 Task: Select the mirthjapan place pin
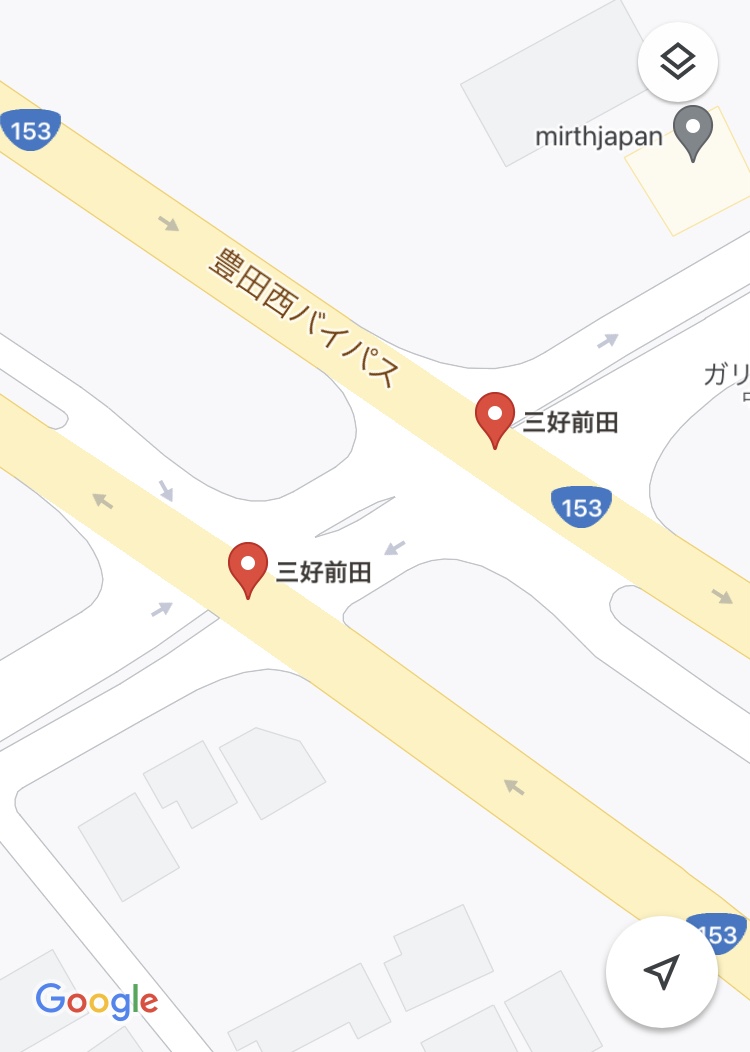click(x=691, y=133)
